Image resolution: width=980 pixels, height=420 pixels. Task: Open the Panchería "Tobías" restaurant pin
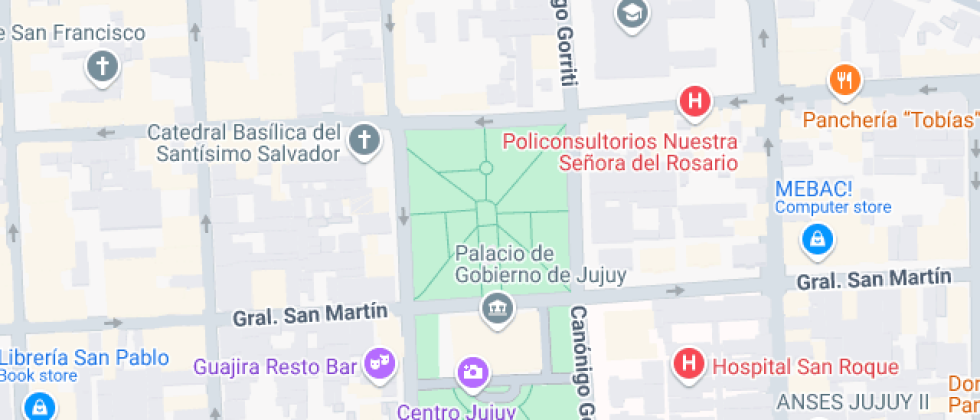point(845,80)
